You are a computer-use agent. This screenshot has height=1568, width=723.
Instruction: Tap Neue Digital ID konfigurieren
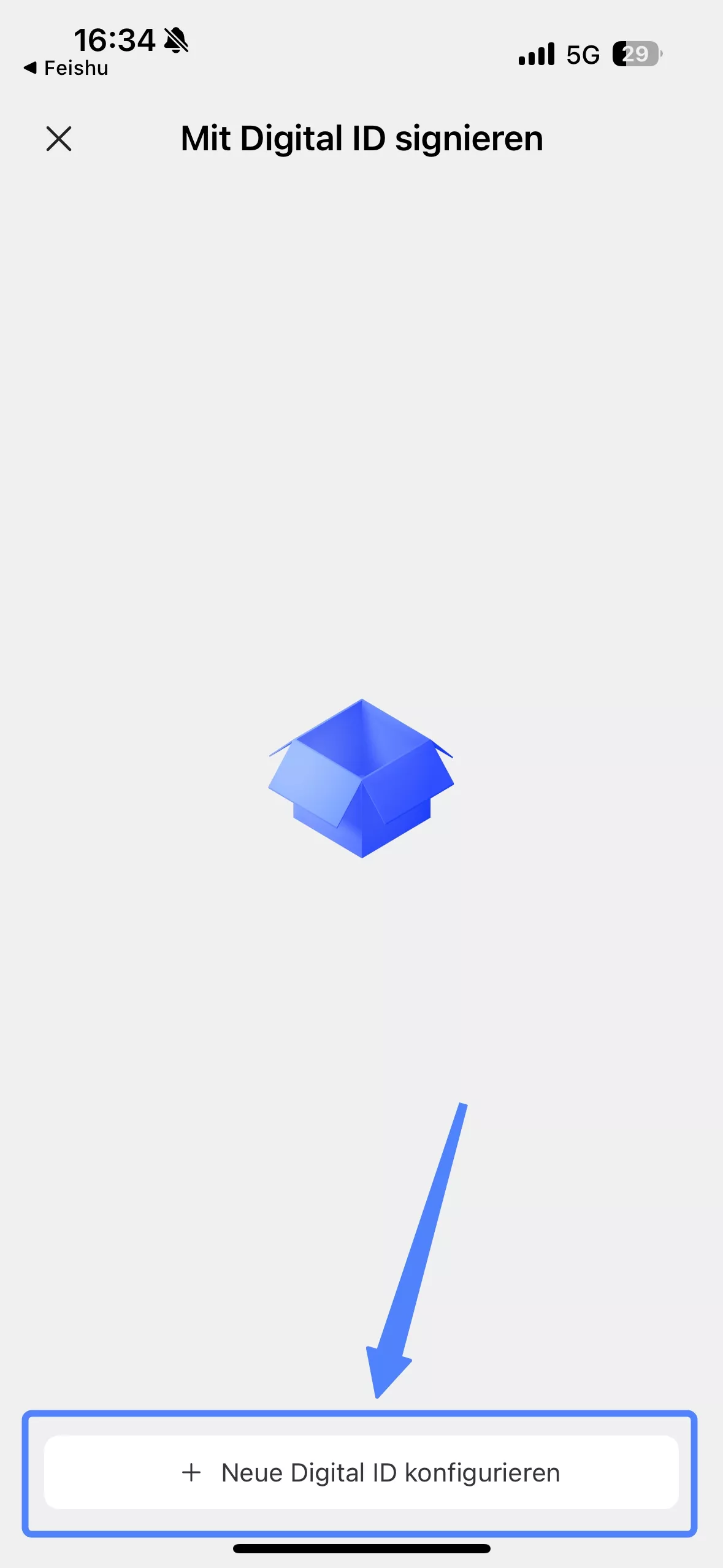(361, 1472)
